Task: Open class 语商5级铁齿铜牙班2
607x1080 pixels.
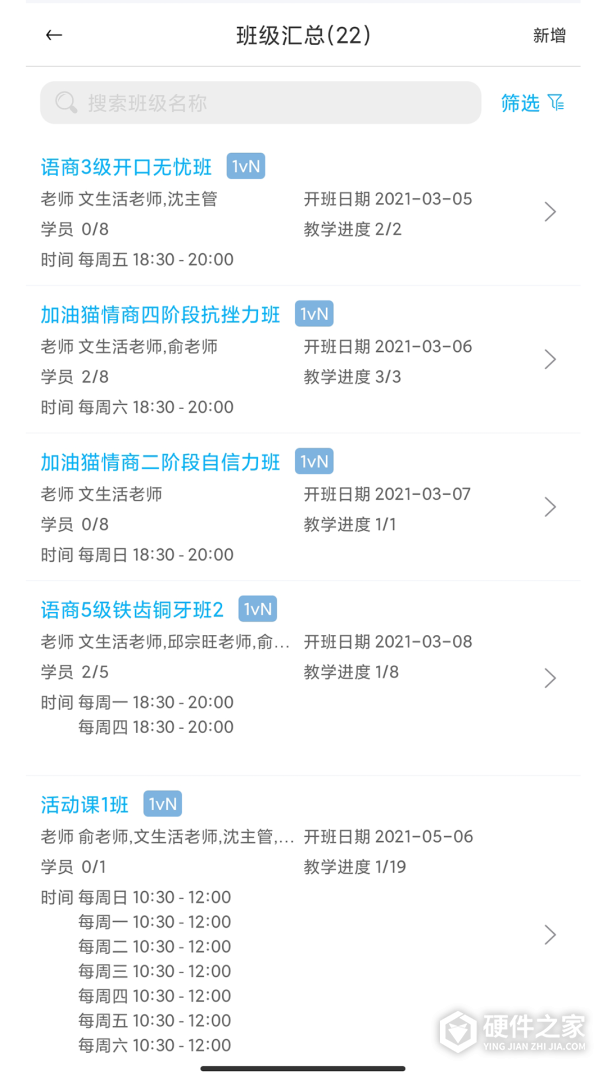Action: coord(132,610)
